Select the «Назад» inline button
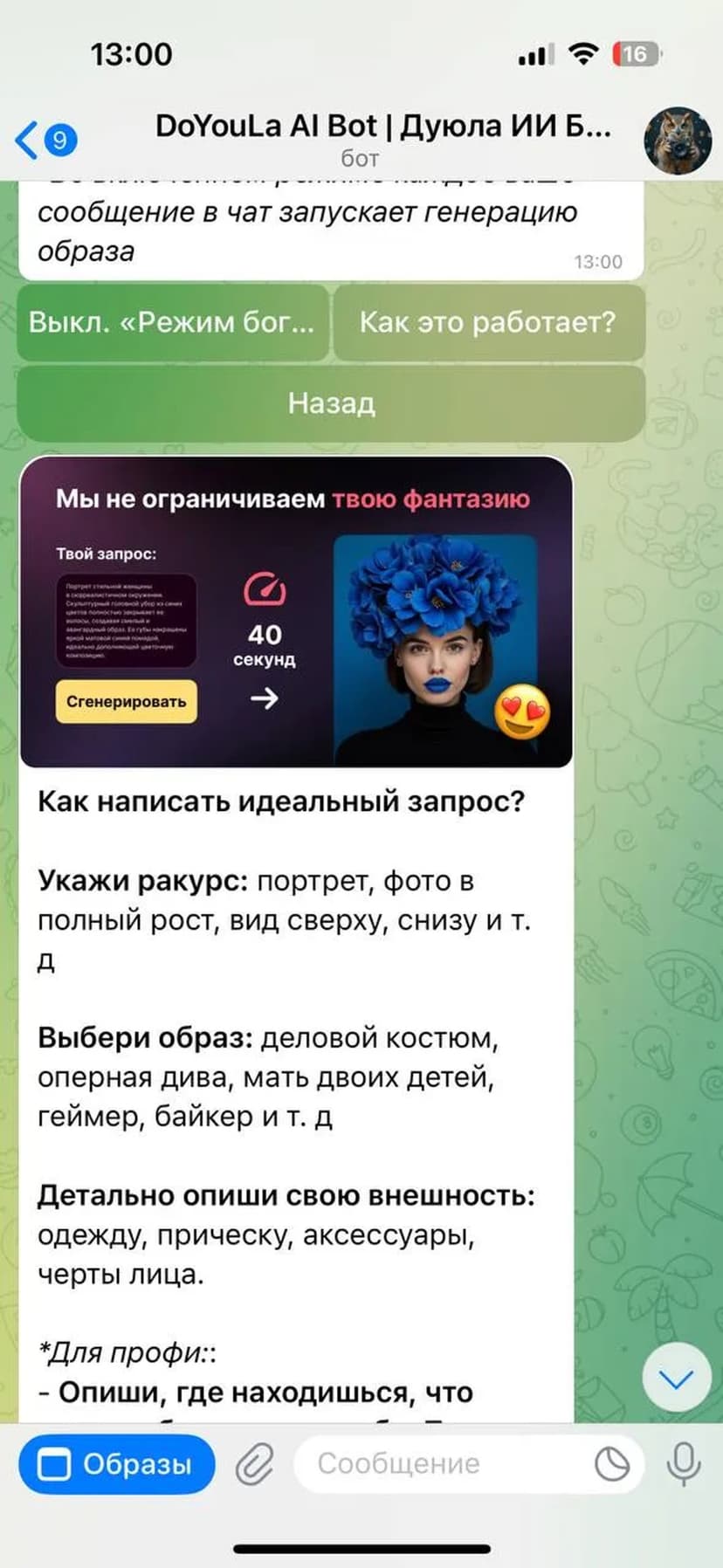This screenshot has width=723, height=1568. 331,402
